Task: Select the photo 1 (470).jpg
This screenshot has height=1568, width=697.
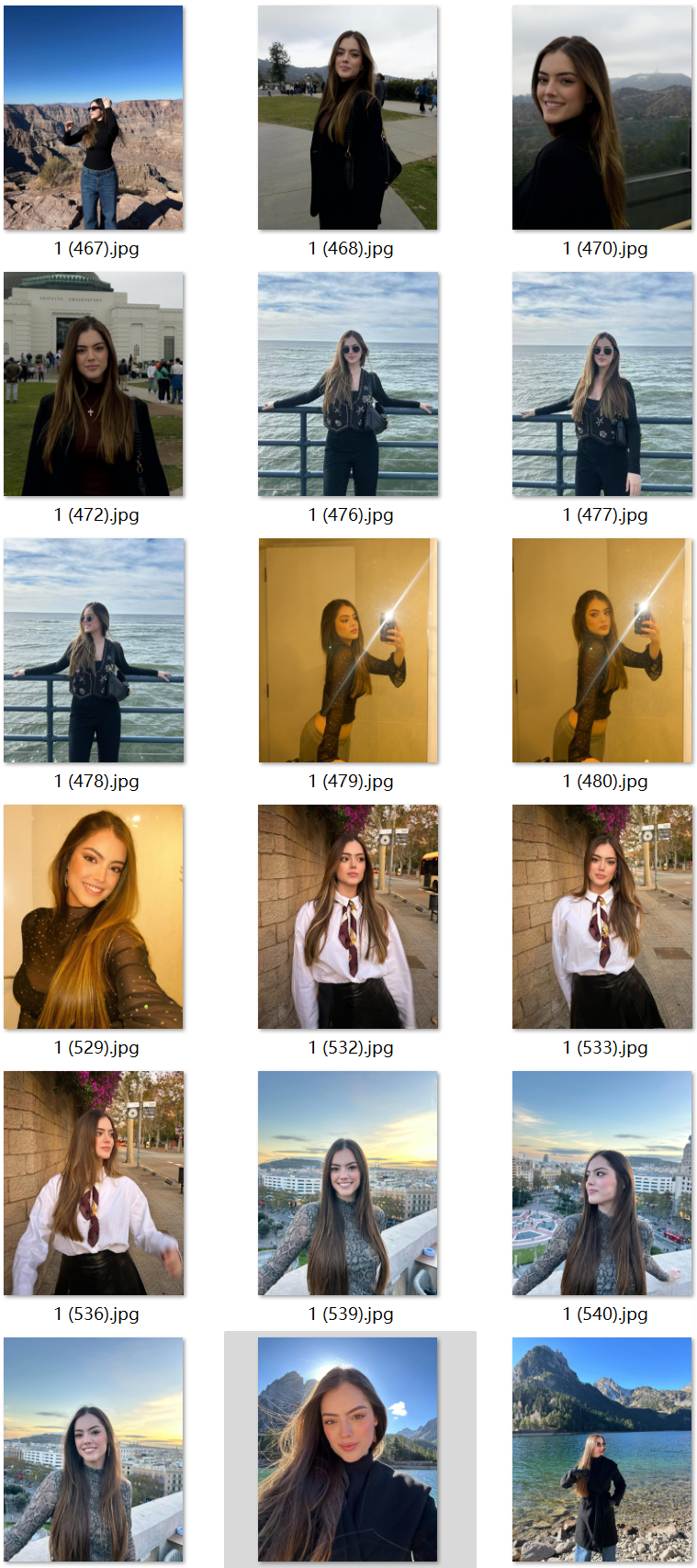Action: (x=602, y=118)
